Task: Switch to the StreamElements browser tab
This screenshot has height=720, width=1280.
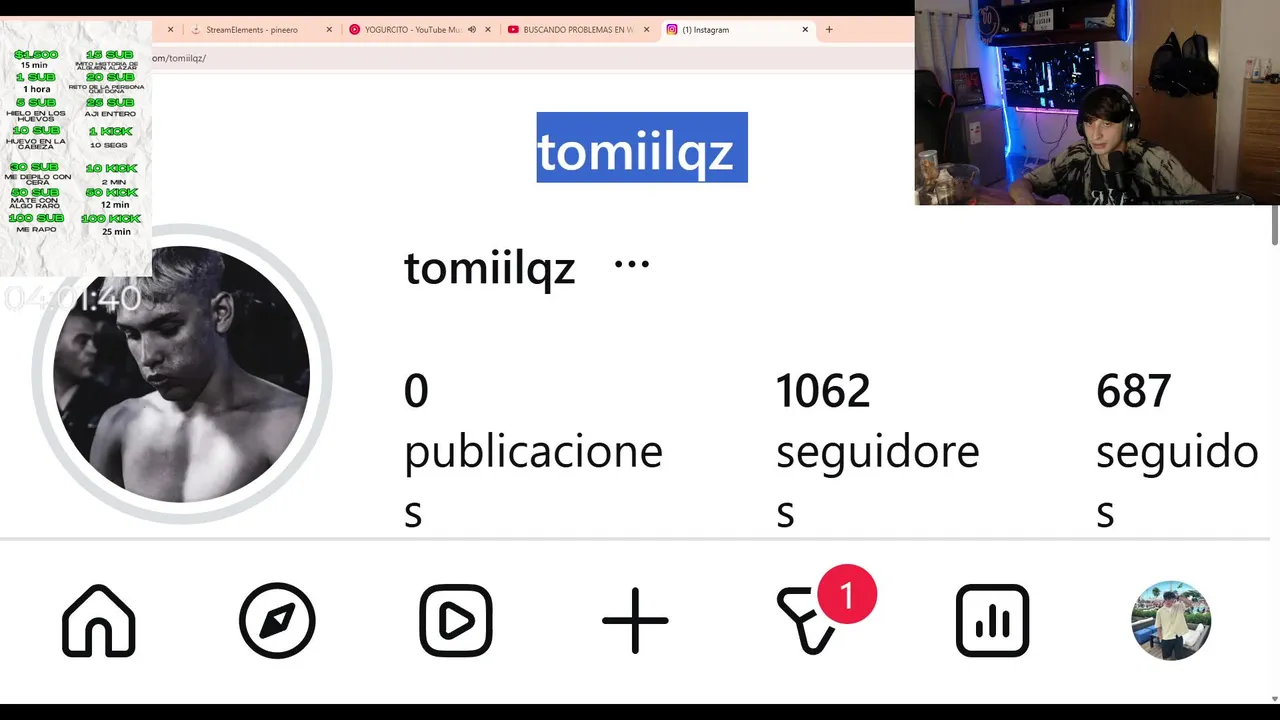Action: (252, 30)
